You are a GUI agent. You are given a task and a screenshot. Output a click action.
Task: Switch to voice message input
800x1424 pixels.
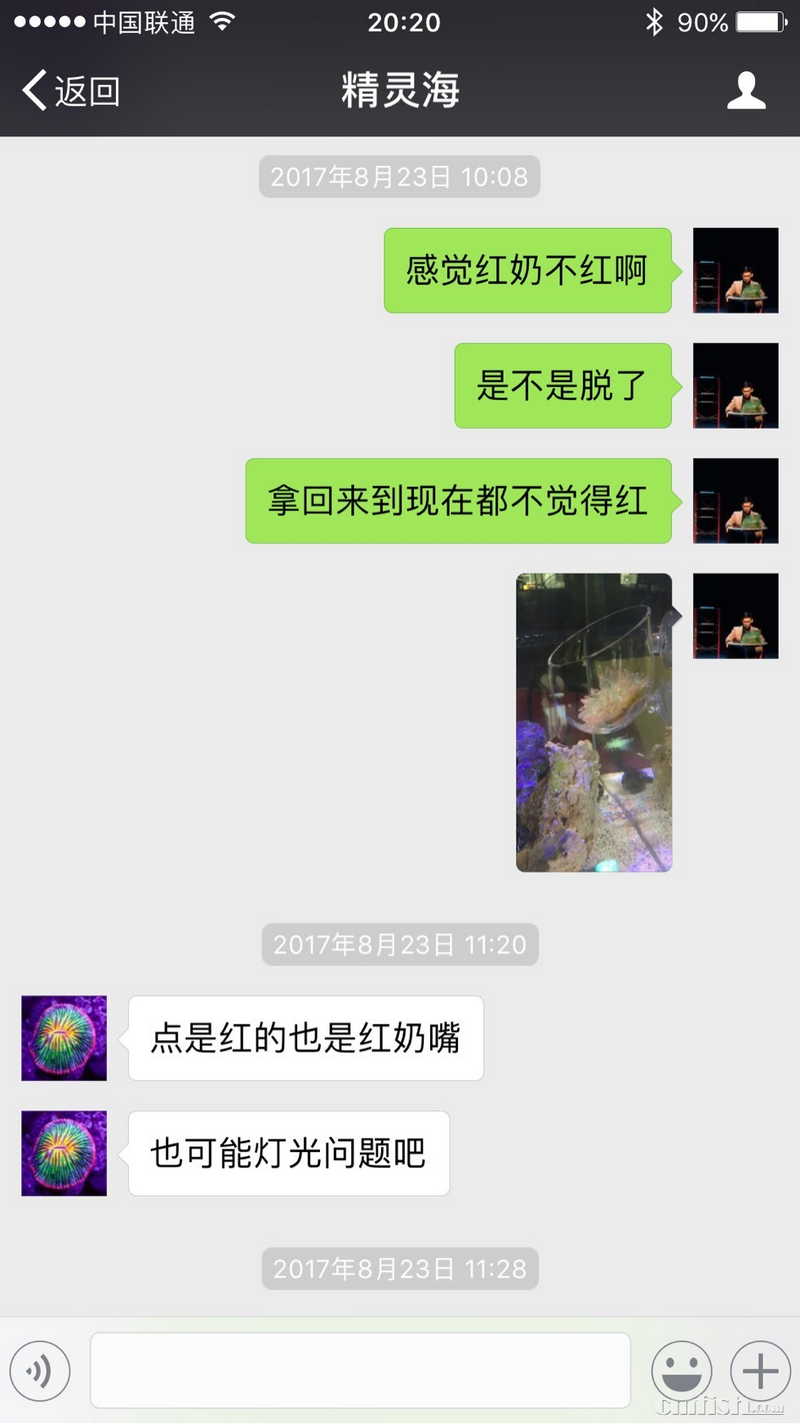click(40, 1370)
